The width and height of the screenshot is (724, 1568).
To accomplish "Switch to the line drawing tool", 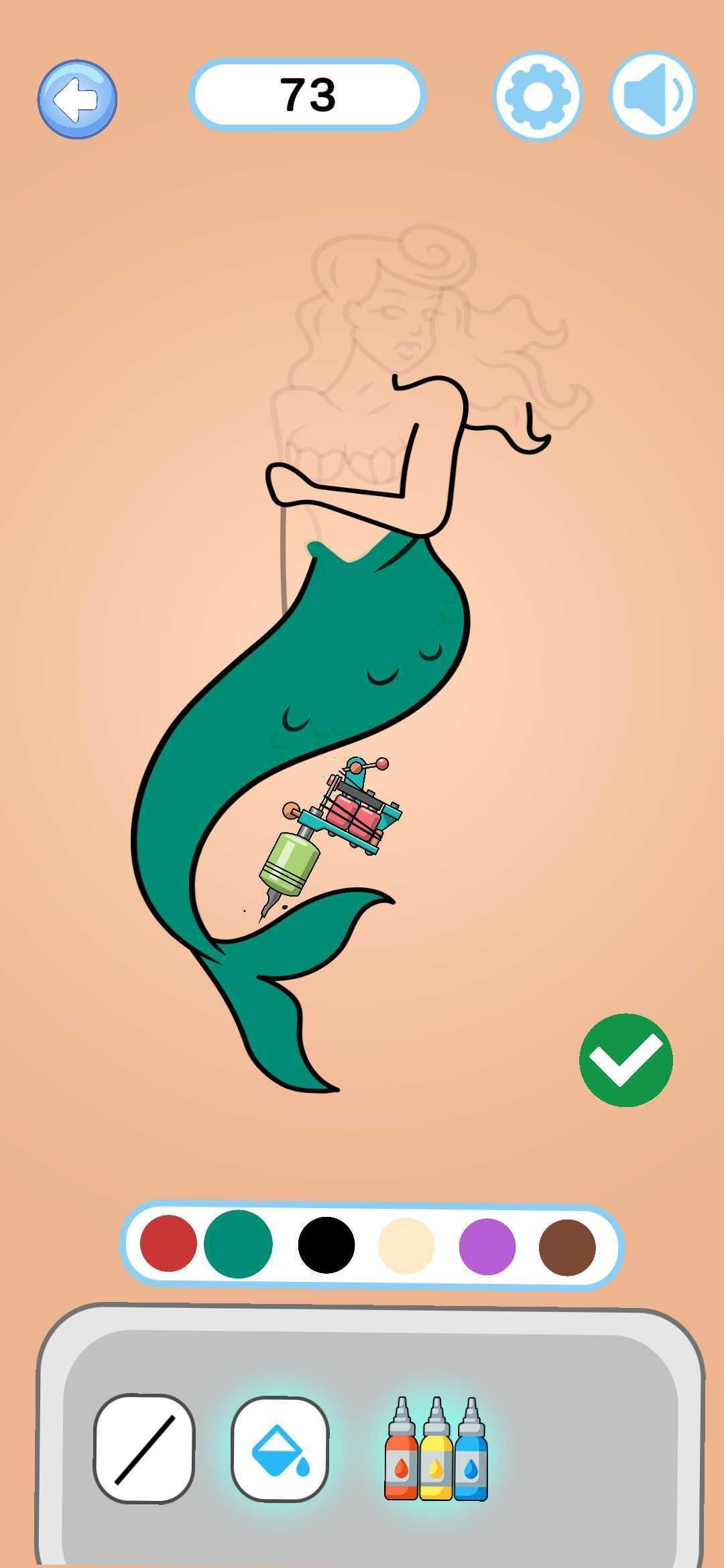I will point(143,1449).
